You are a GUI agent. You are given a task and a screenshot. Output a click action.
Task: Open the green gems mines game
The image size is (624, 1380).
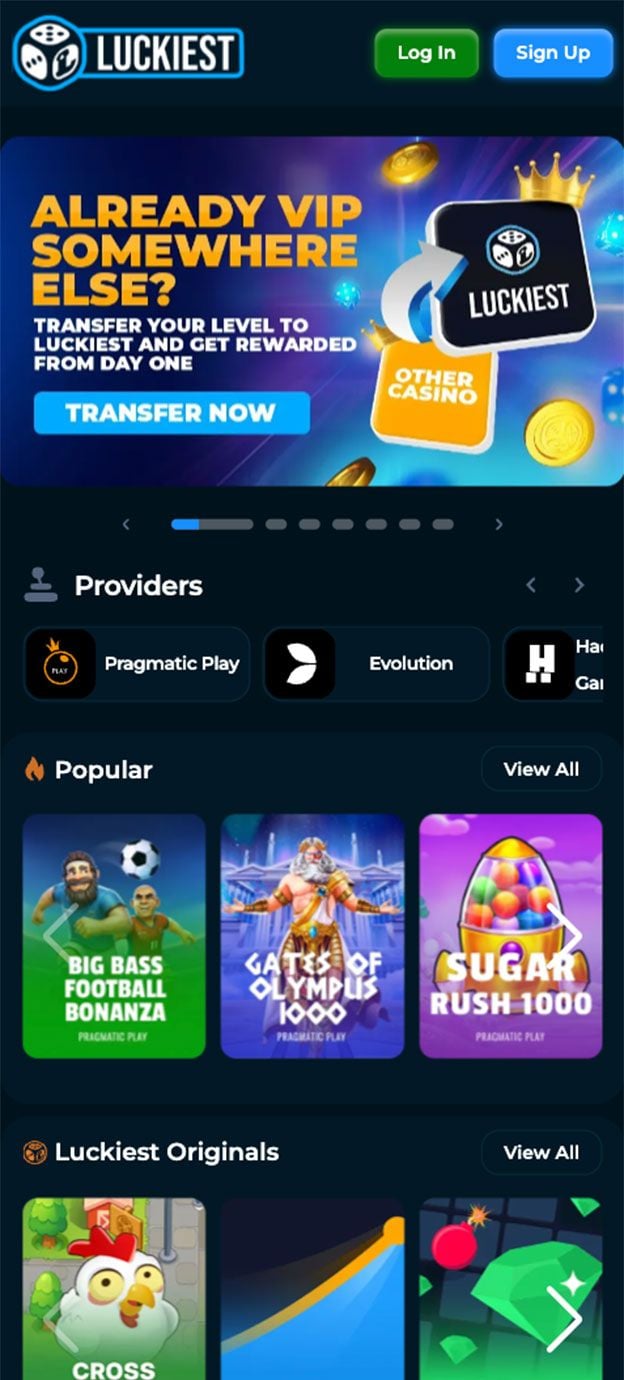coord(511,1289)
